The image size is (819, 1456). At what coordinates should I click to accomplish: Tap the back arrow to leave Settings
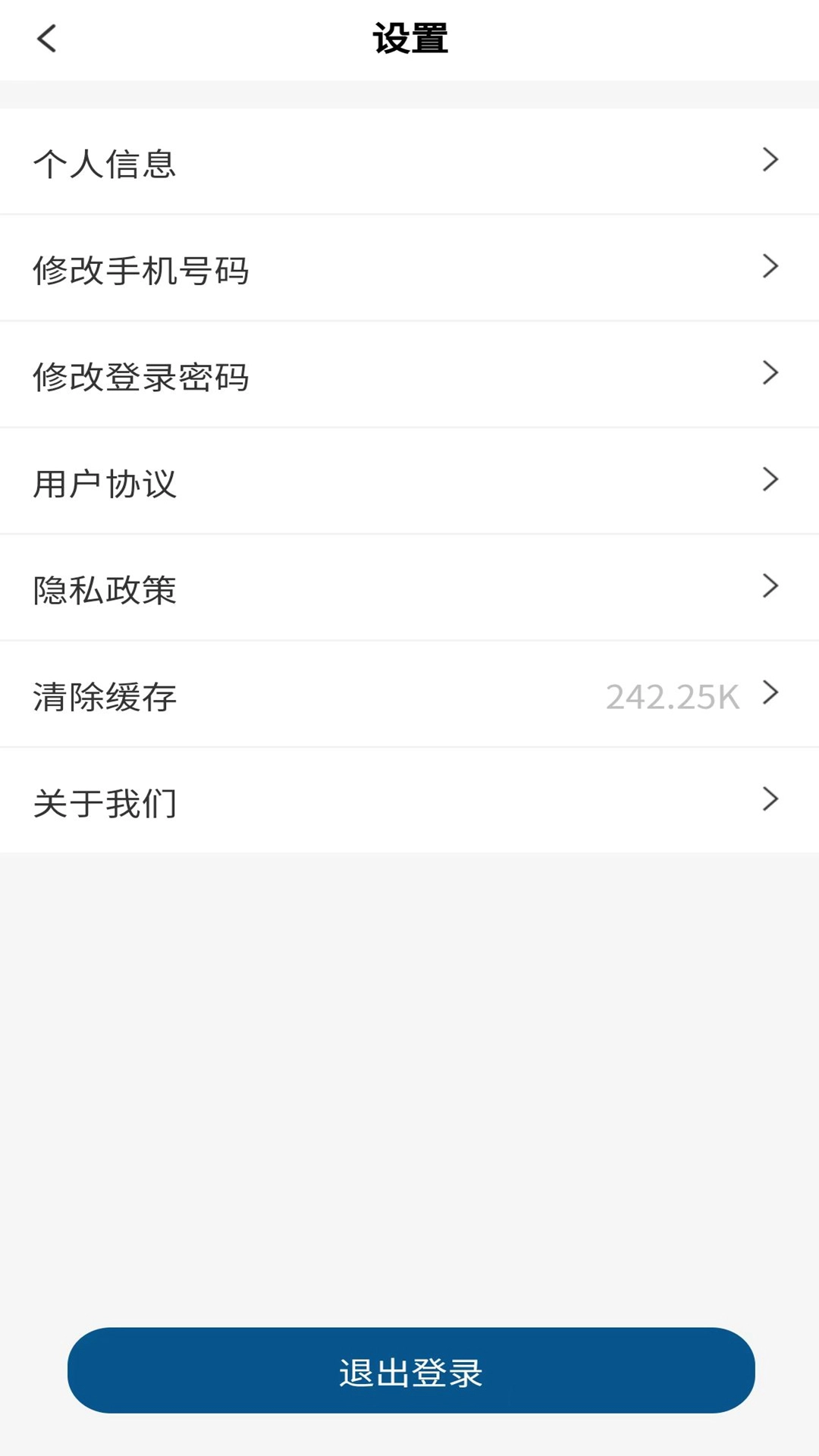(x=47, y=39)
